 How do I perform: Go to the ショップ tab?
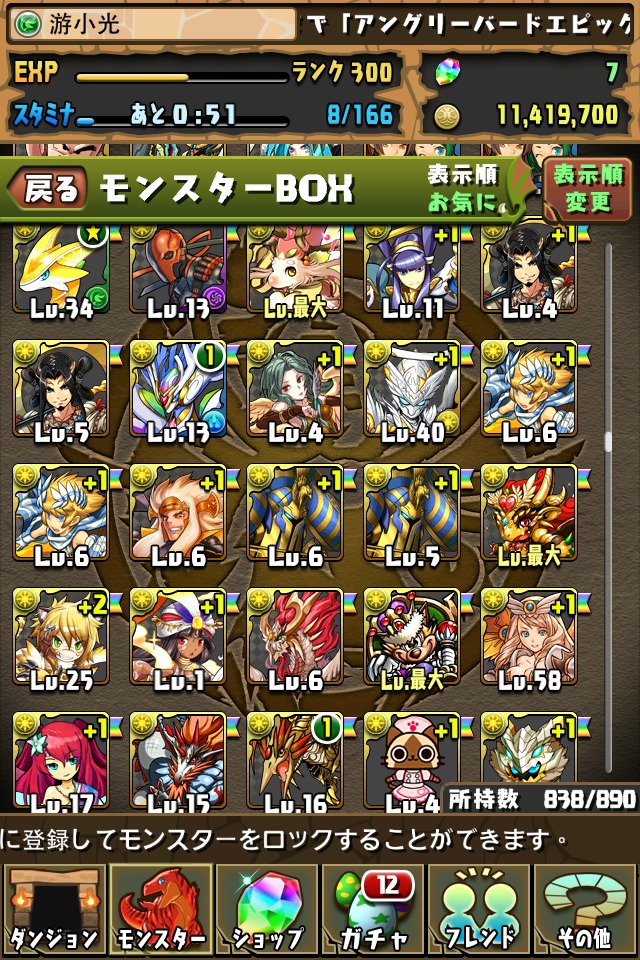click(x=266, y=910)
